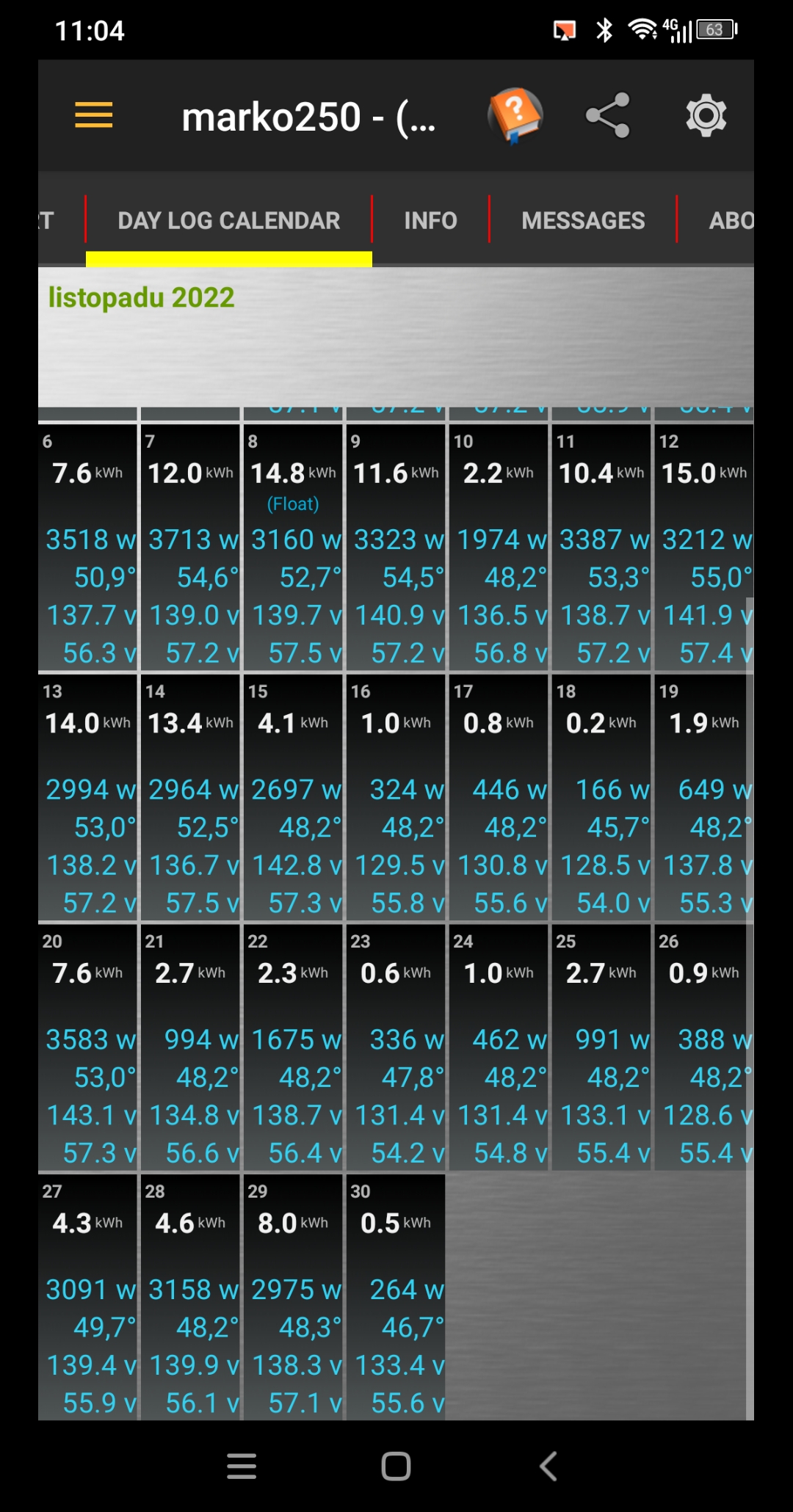Viewport: 793px width, 1512px height.
Task: Select day 10 with 2.2 kWh
Action: coord(499,548)
